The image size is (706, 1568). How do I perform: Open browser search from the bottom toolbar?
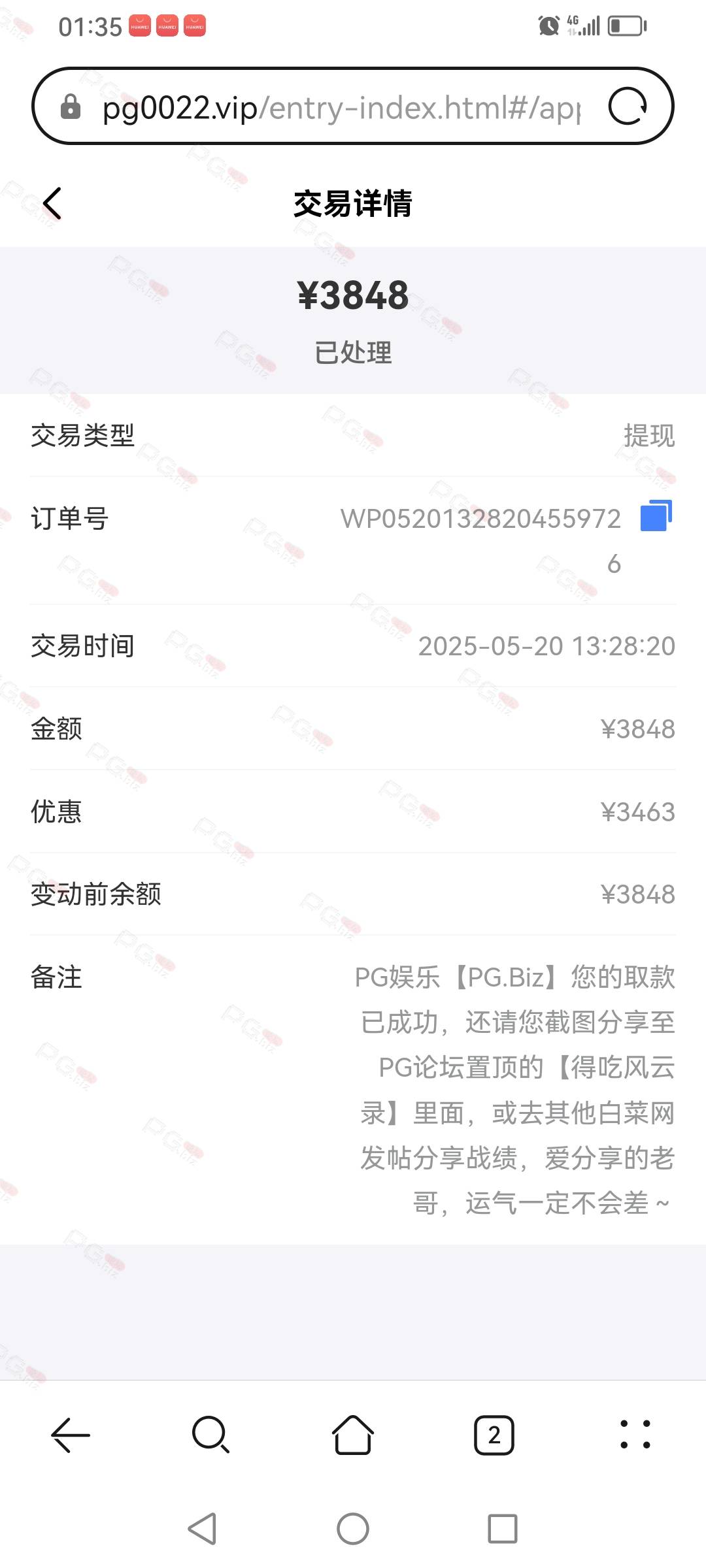point(211,1435)
